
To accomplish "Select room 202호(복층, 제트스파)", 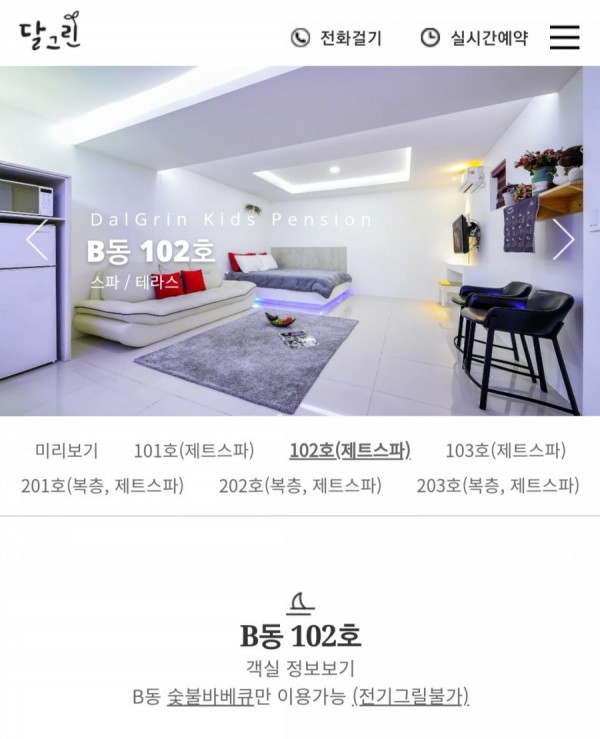I will 300,487.
